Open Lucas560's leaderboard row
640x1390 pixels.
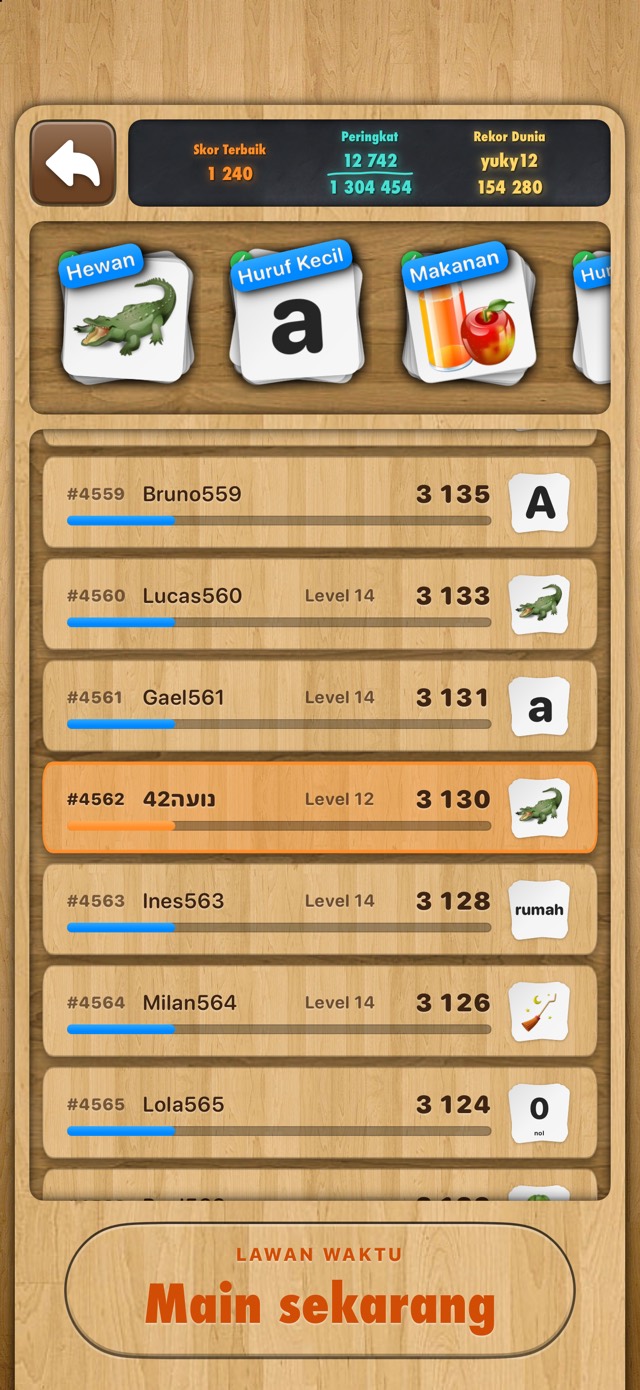(x=320, y=605)
